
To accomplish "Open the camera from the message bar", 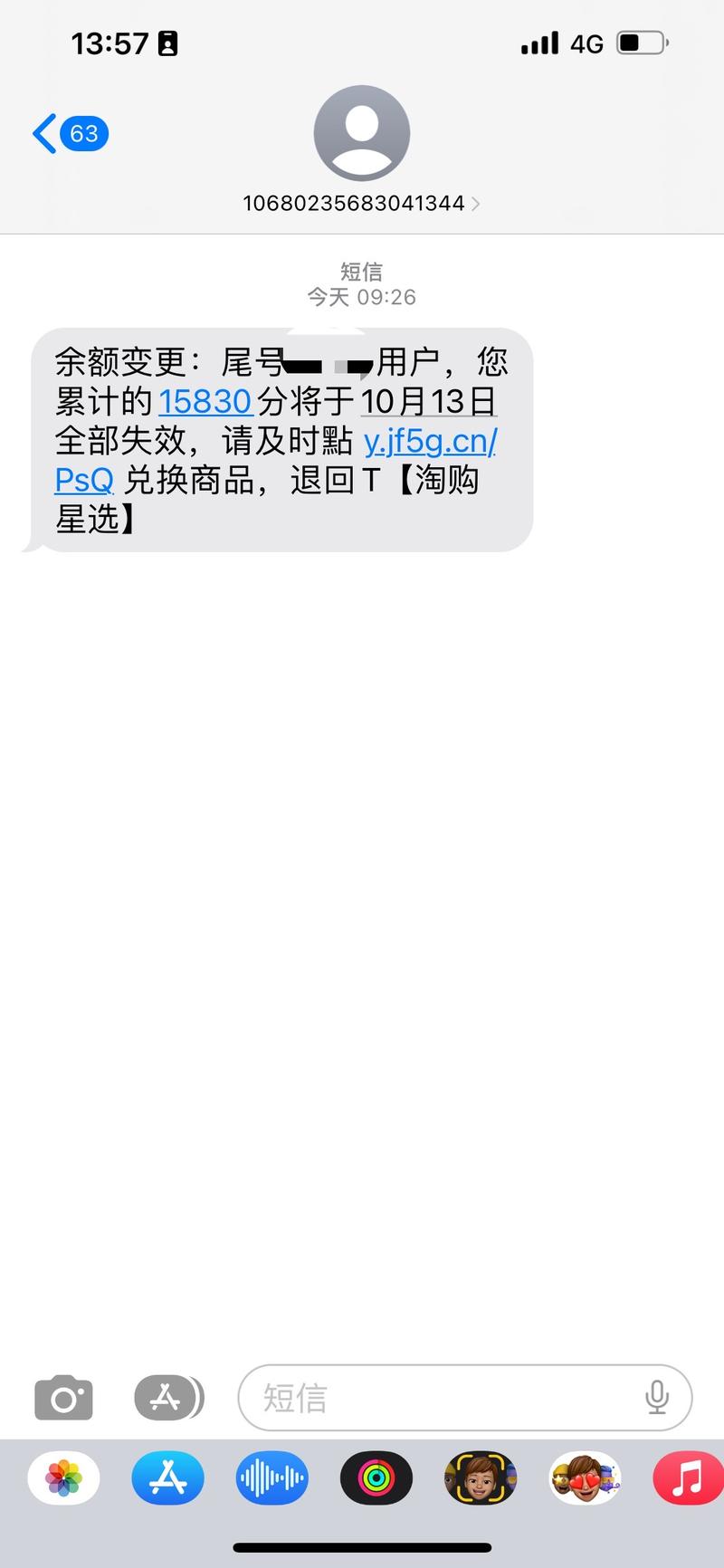I will tap(62, 1397).
